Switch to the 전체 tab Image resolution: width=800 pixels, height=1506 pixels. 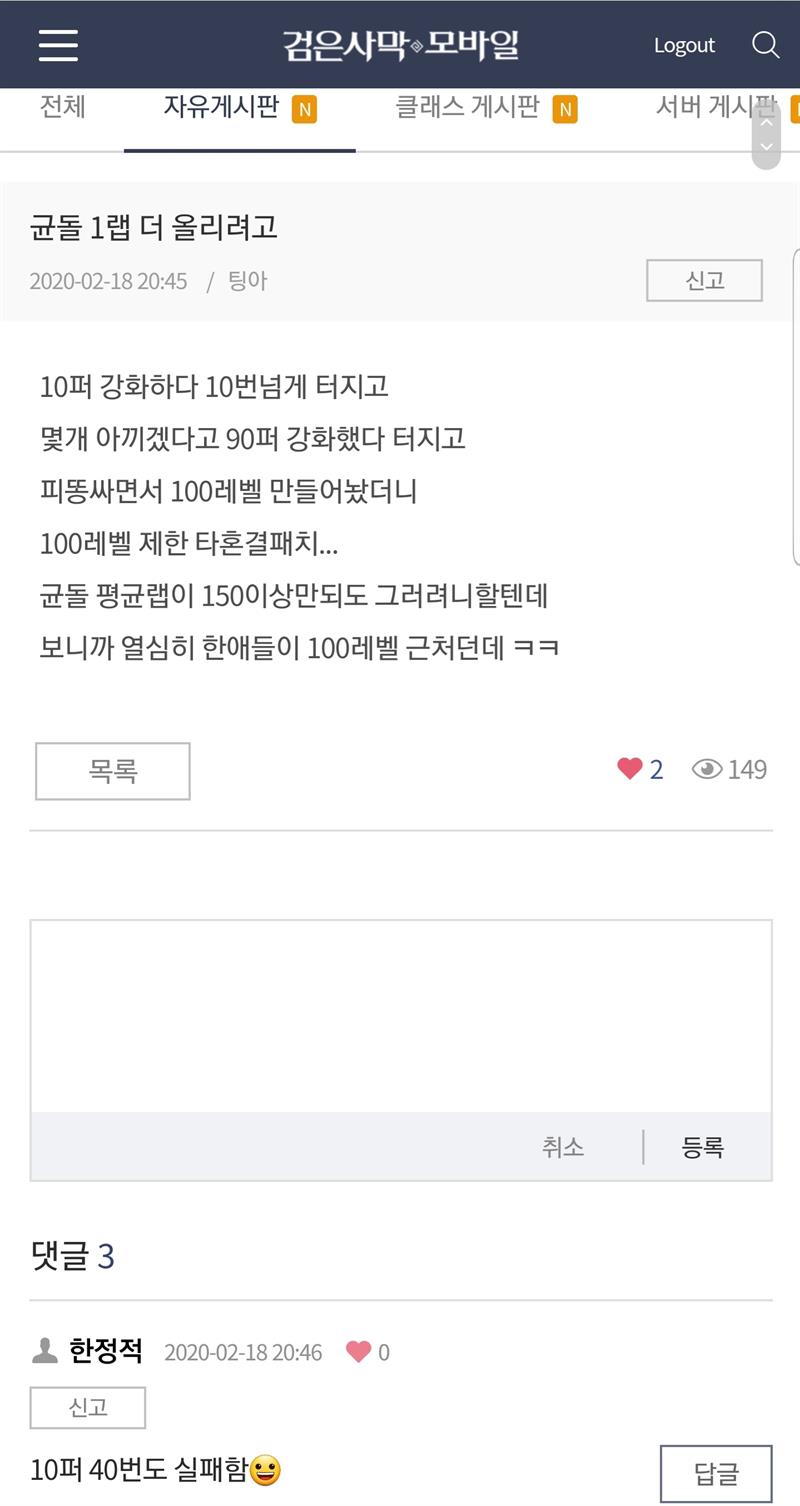point(62,107)
